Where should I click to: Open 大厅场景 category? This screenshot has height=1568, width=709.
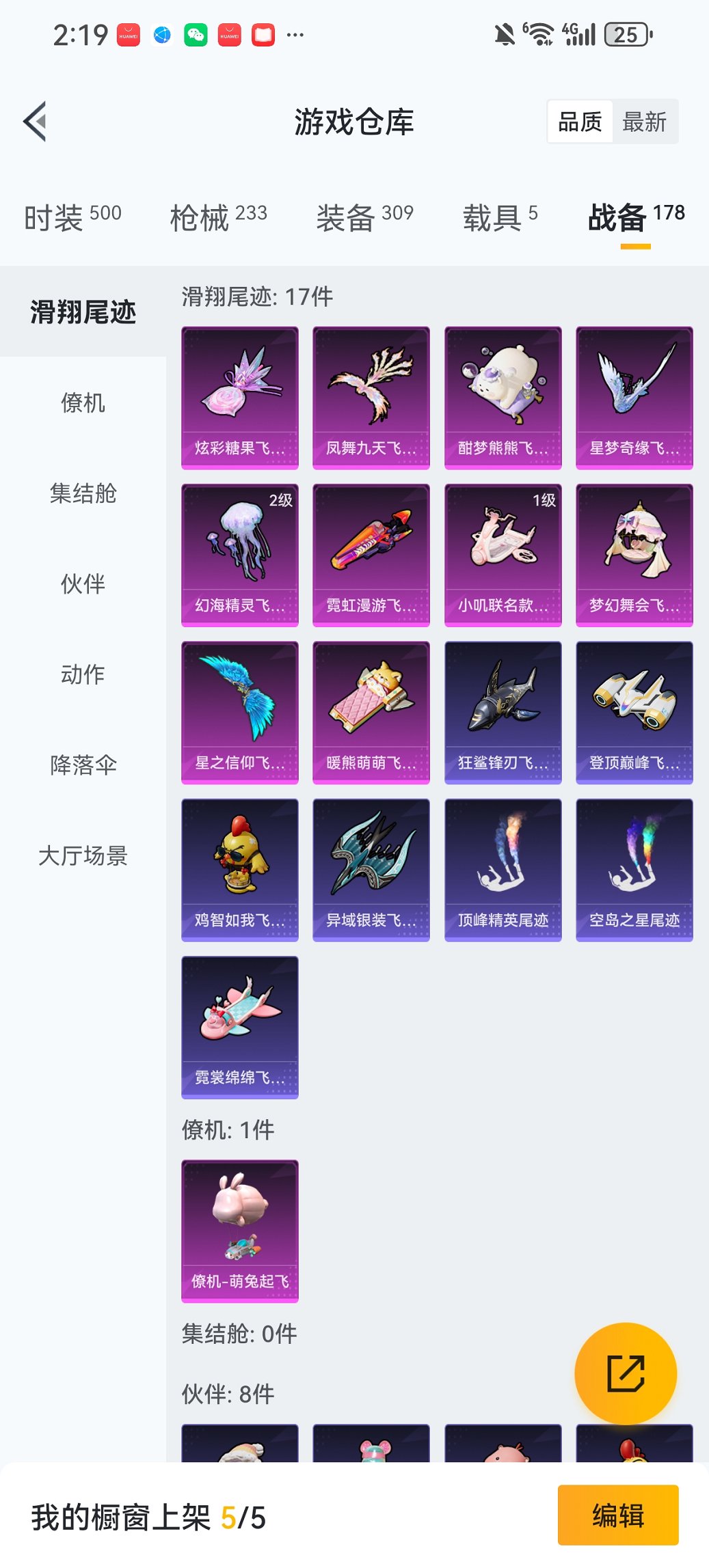(83, 855)
